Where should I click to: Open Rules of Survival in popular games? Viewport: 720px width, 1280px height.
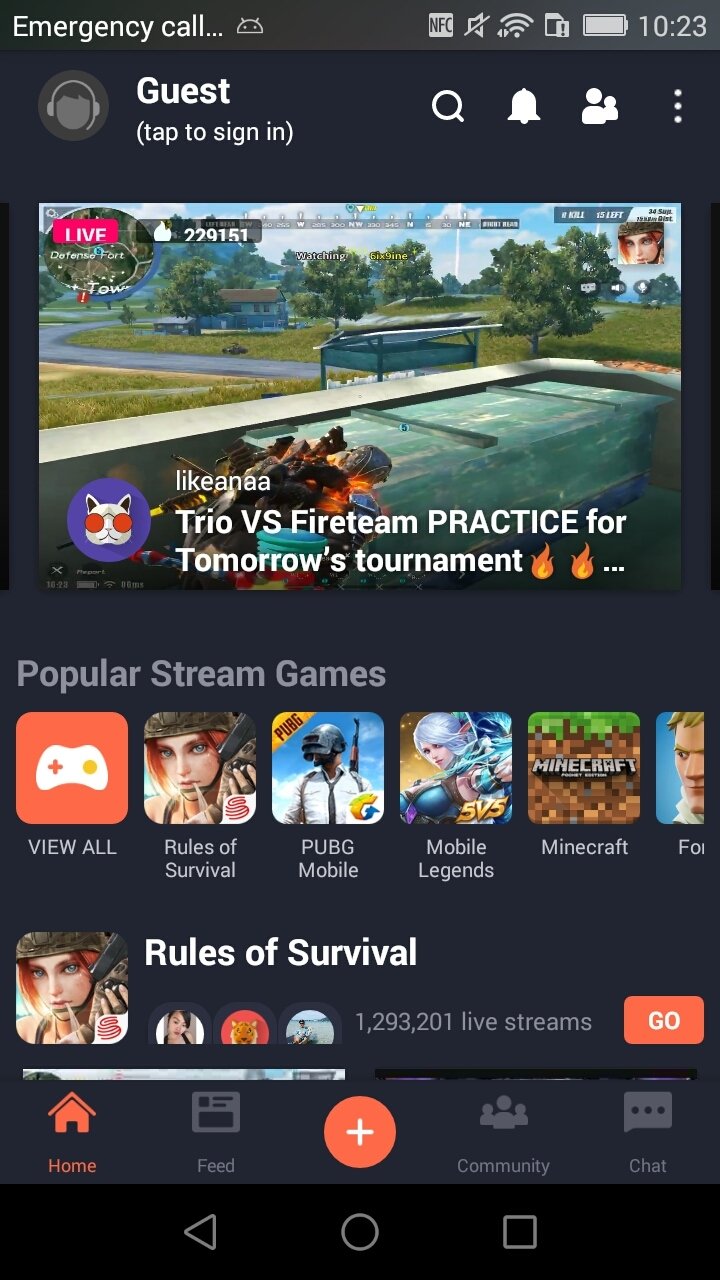pos(200,768)
